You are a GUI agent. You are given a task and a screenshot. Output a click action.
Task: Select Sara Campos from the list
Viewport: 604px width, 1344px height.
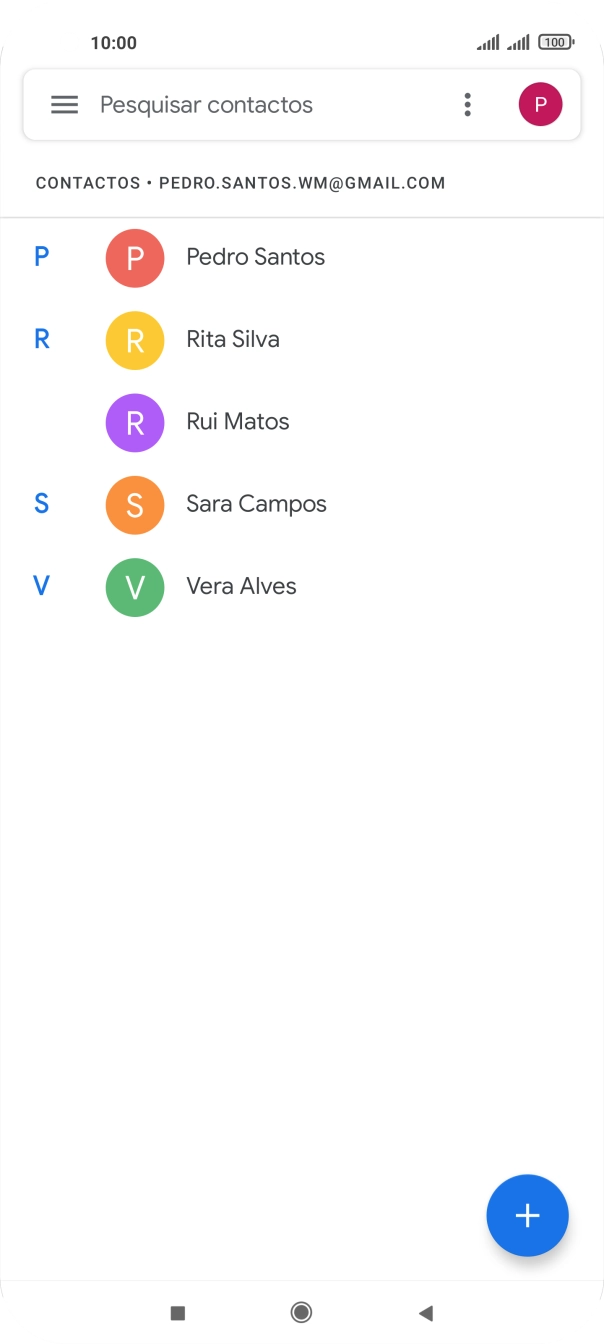coord(256,504)
